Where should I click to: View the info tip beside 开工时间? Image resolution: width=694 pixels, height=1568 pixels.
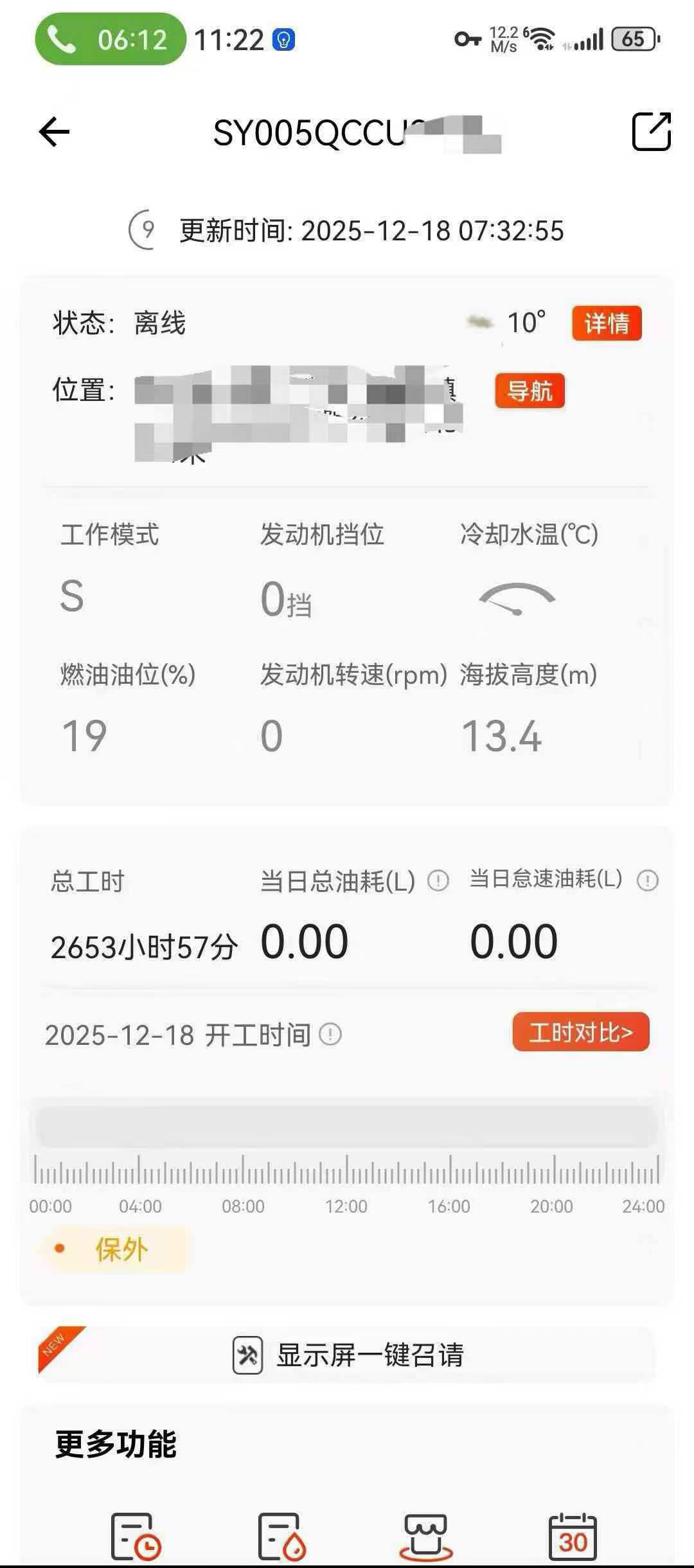coord(331,1035)
